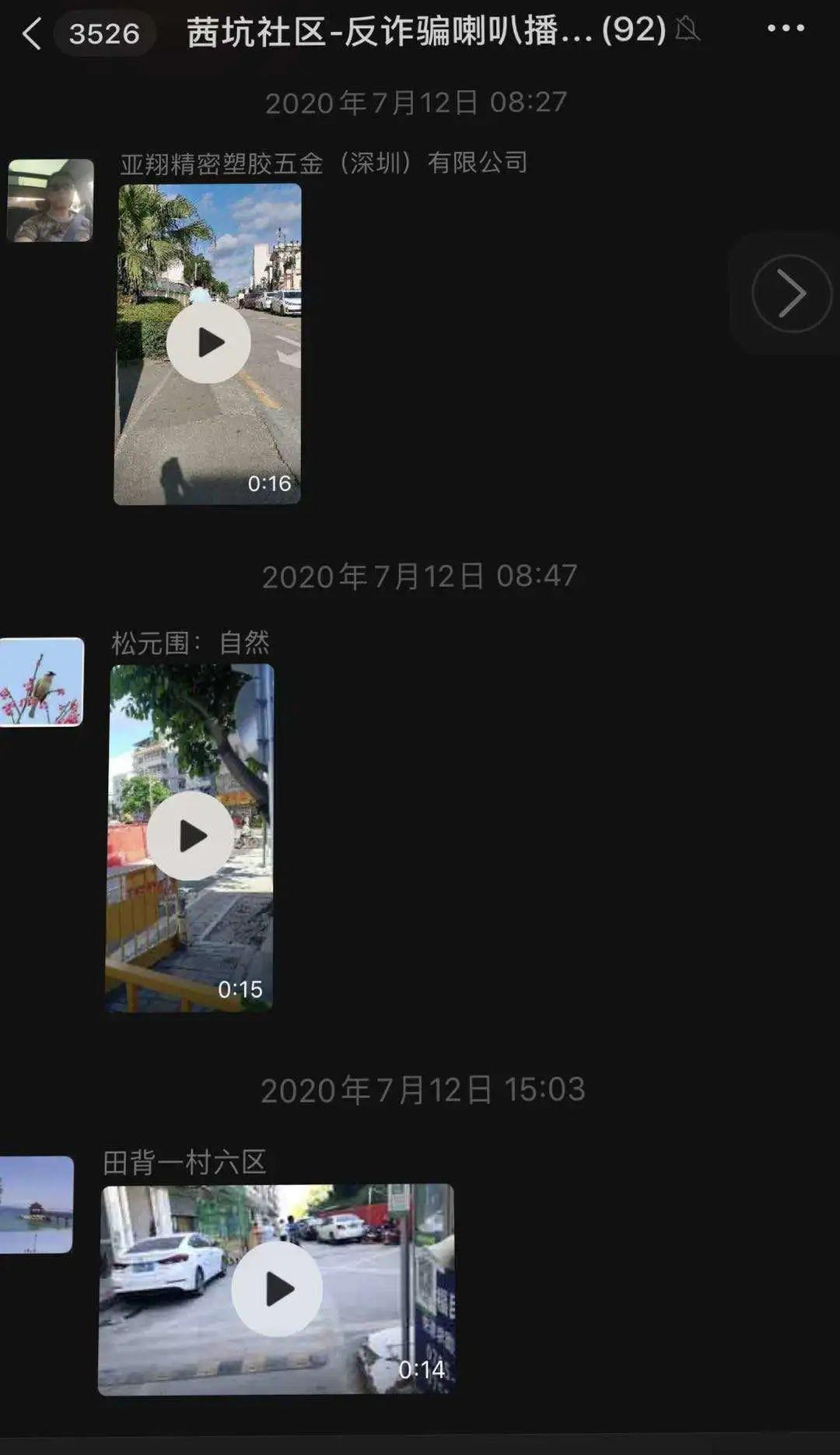
Task: Tap the right arrow floating button
Action: pyautogui.click(x=791, y=293)
